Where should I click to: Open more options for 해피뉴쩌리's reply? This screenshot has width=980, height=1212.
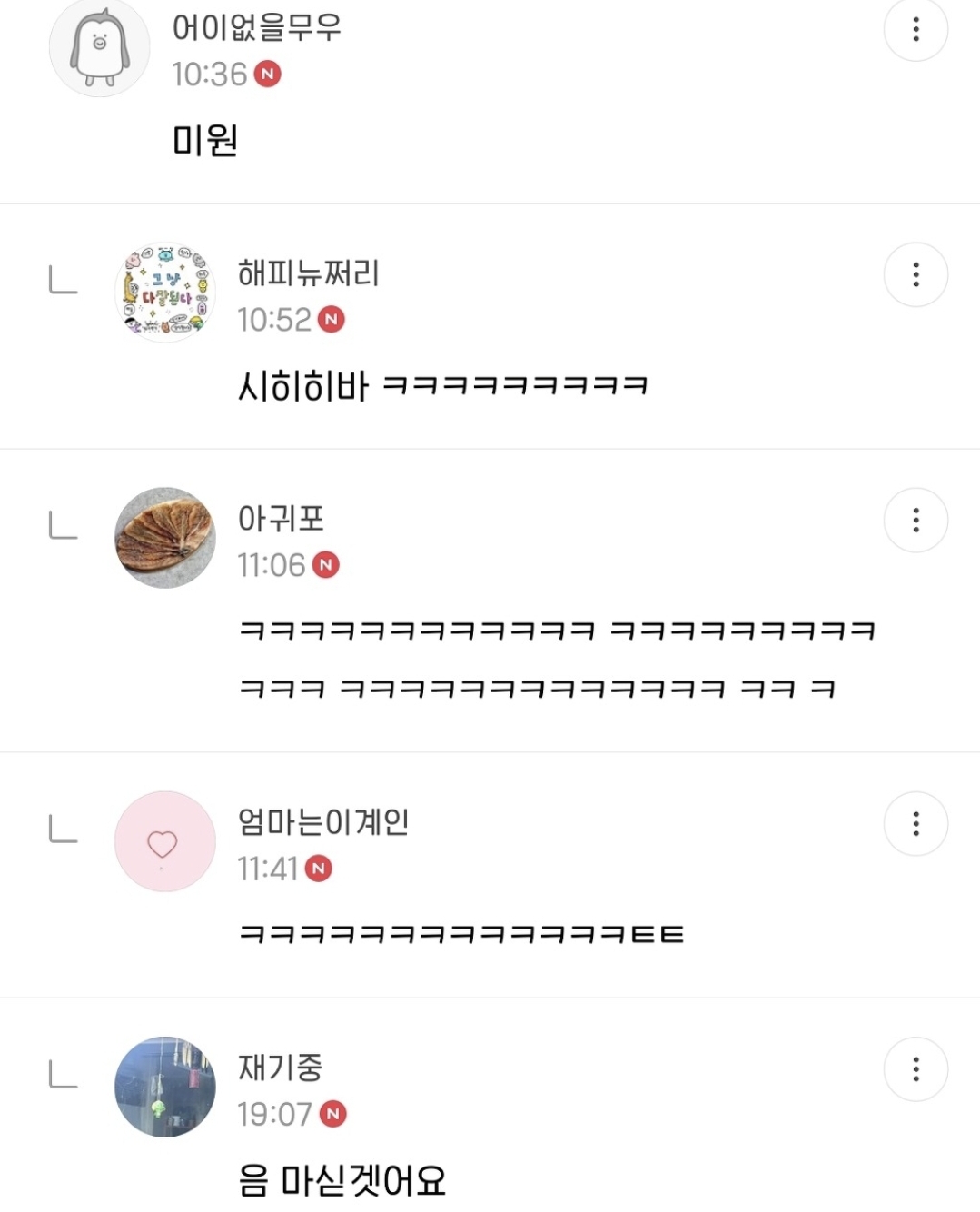click(916, 274)
